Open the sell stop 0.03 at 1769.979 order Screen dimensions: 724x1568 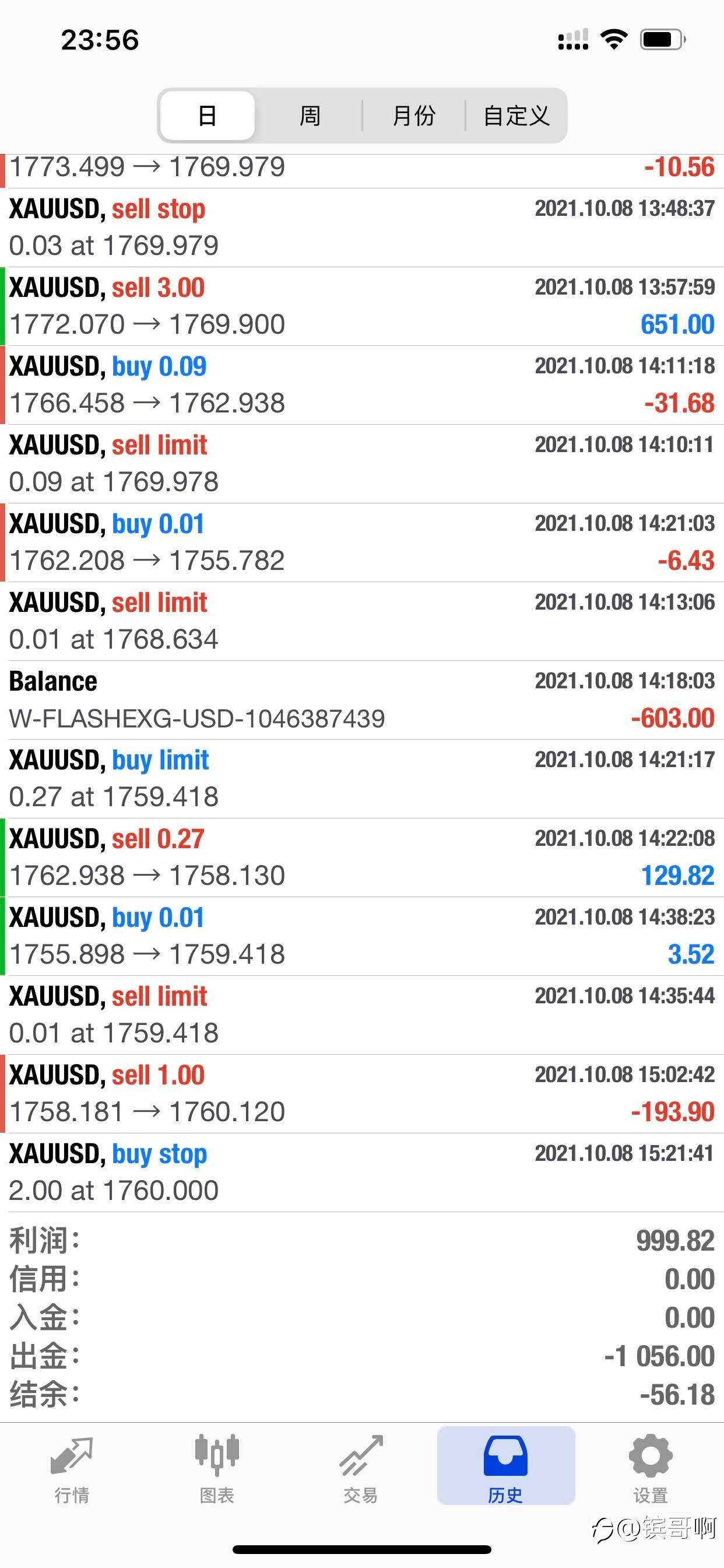[362, 228]
